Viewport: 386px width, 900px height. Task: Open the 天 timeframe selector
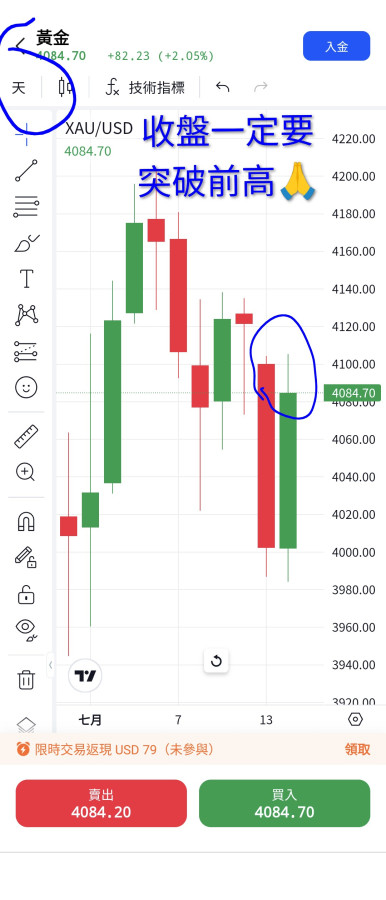[x=20, y=88]
